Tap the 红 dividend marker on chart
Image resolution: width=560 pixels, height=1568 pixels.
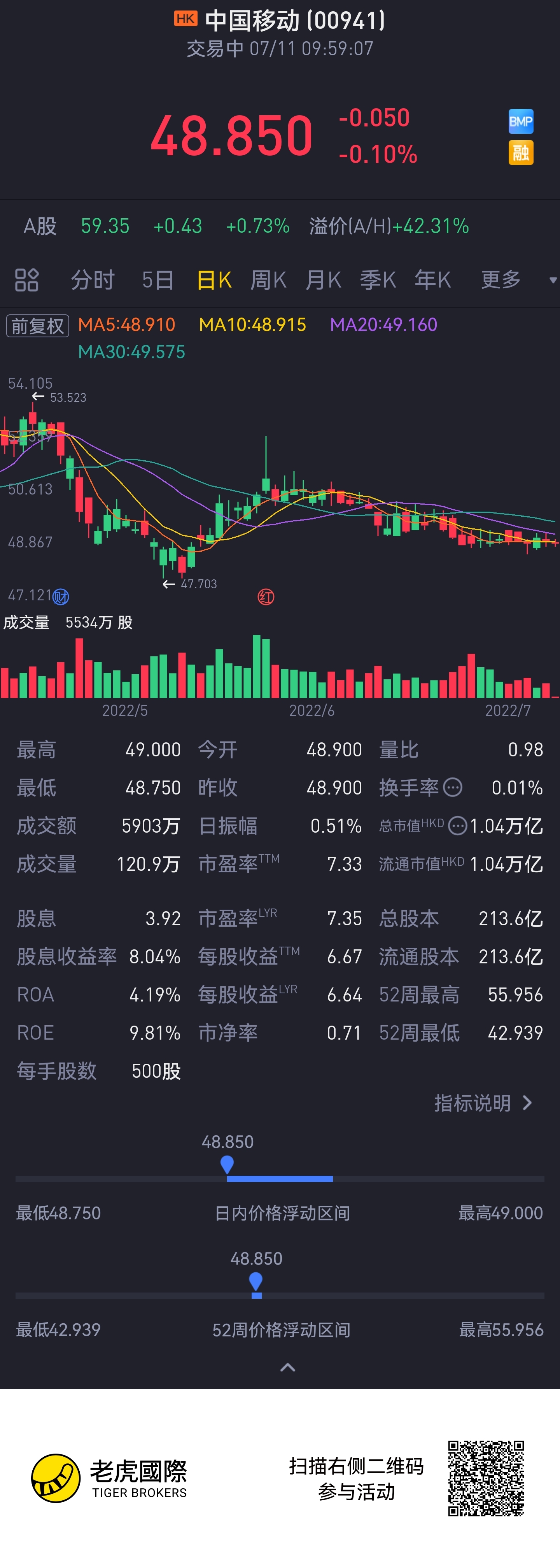coord(266,597)
